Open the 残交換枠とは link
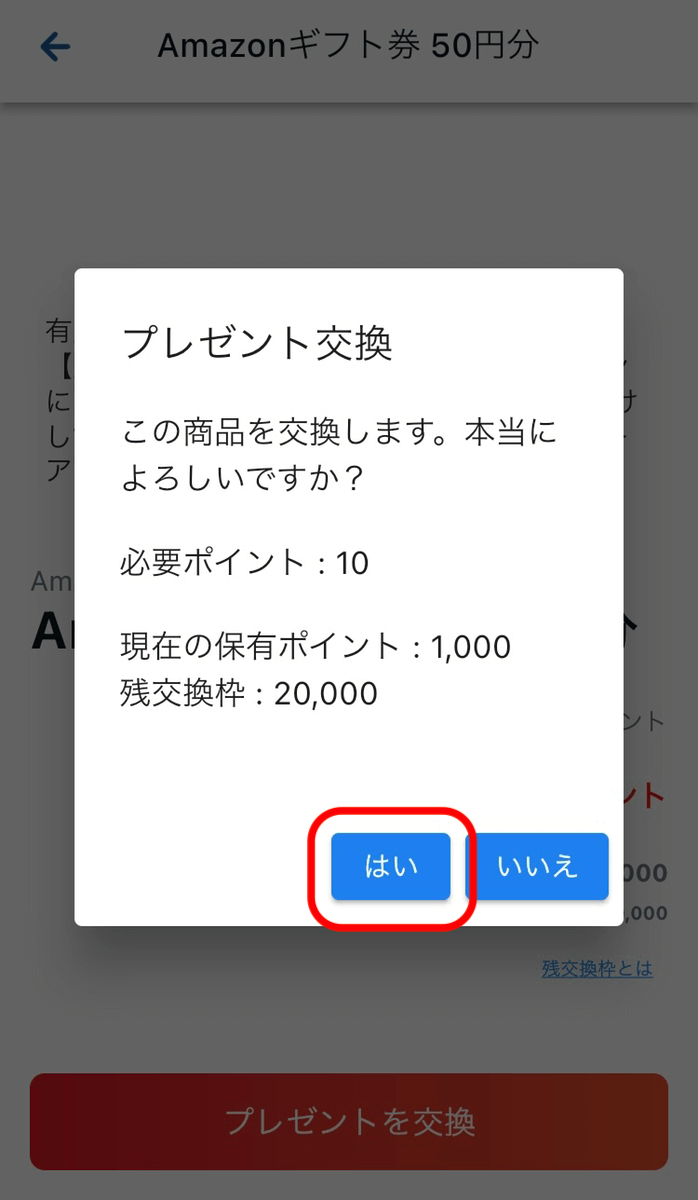The width and height of the screenshot is (698, 1200). (x=597, y=968)
